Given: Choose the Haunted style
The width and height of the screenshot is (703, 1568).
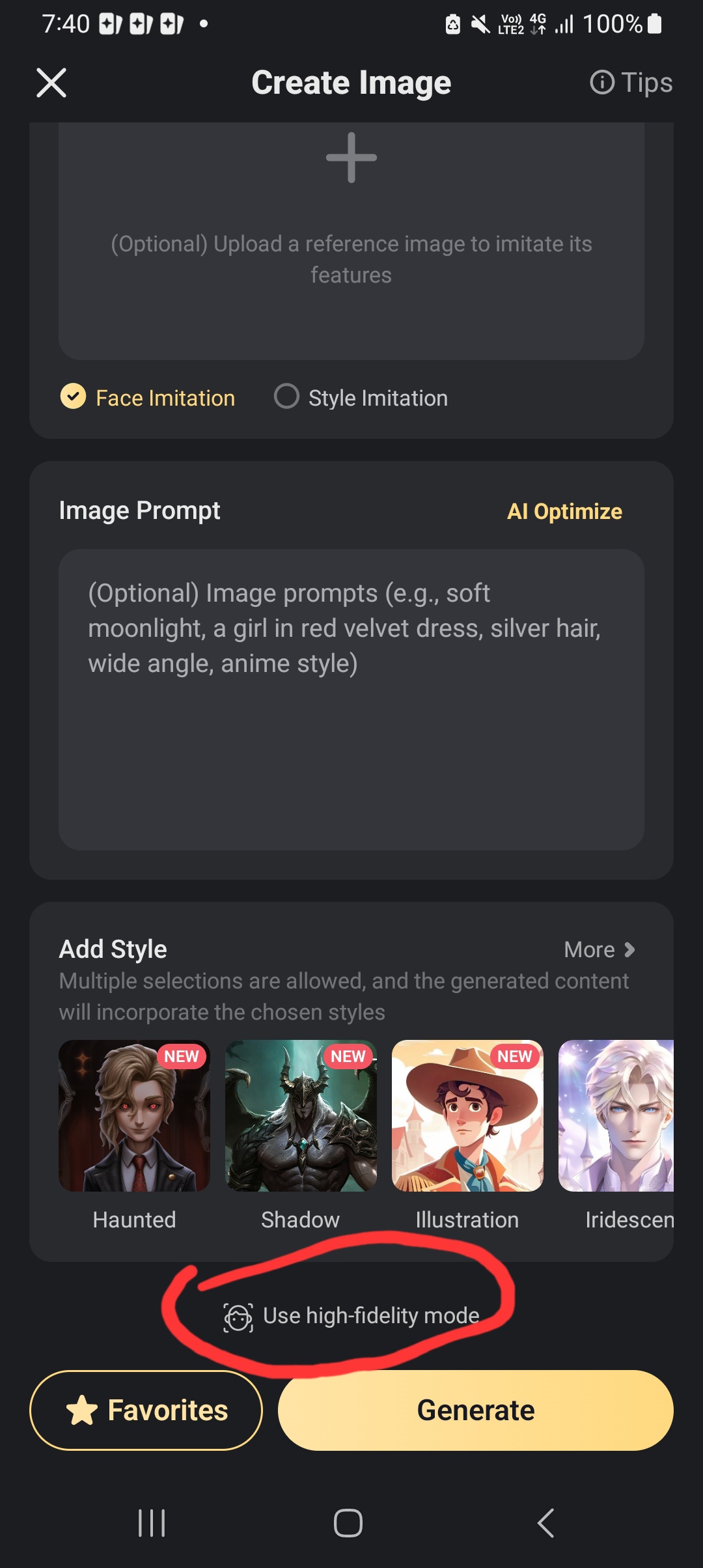Looking at the screenshot, I should (134, 1116).
